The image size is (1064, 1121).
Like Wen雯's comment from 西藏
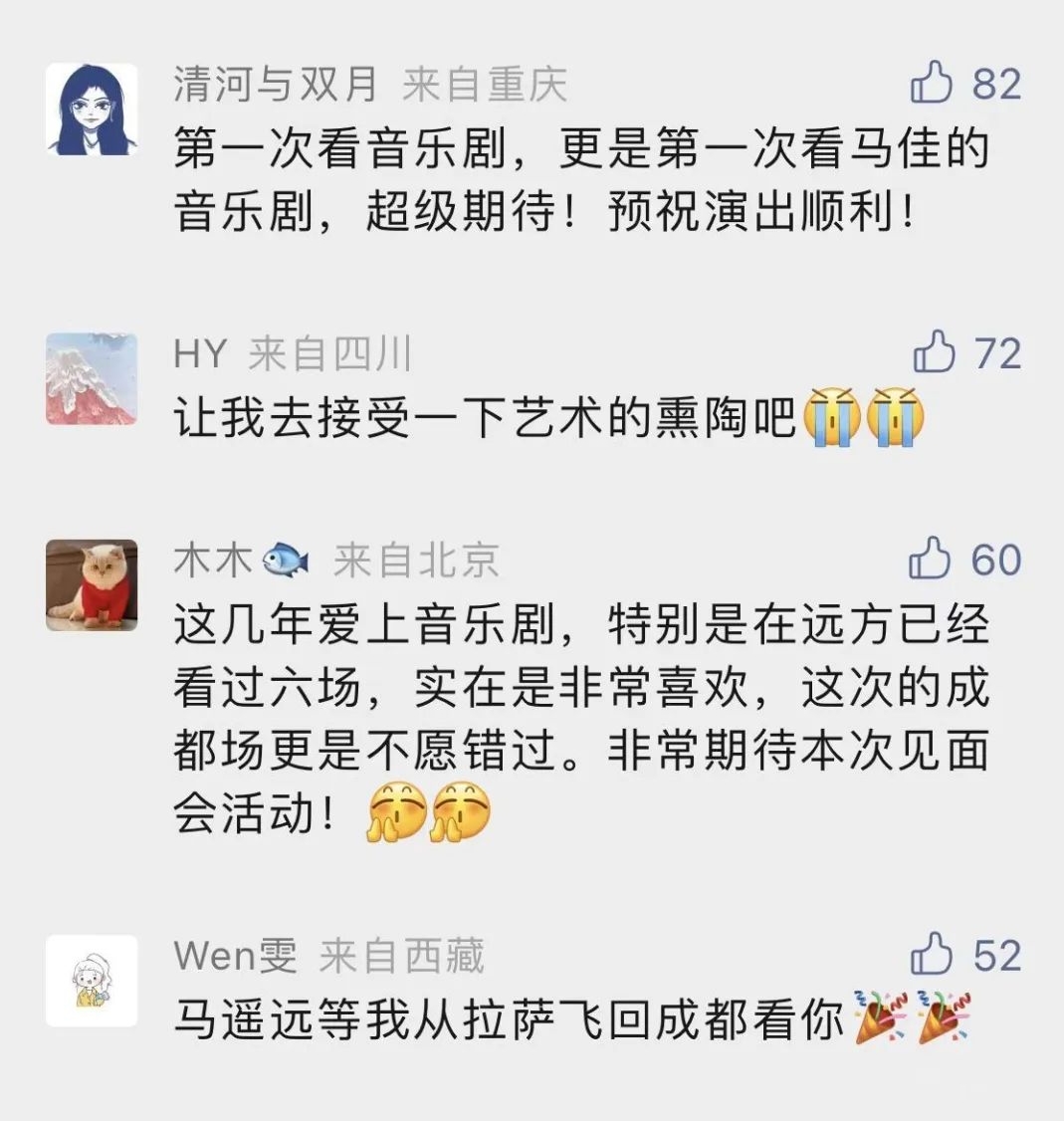tap(933, 955)
